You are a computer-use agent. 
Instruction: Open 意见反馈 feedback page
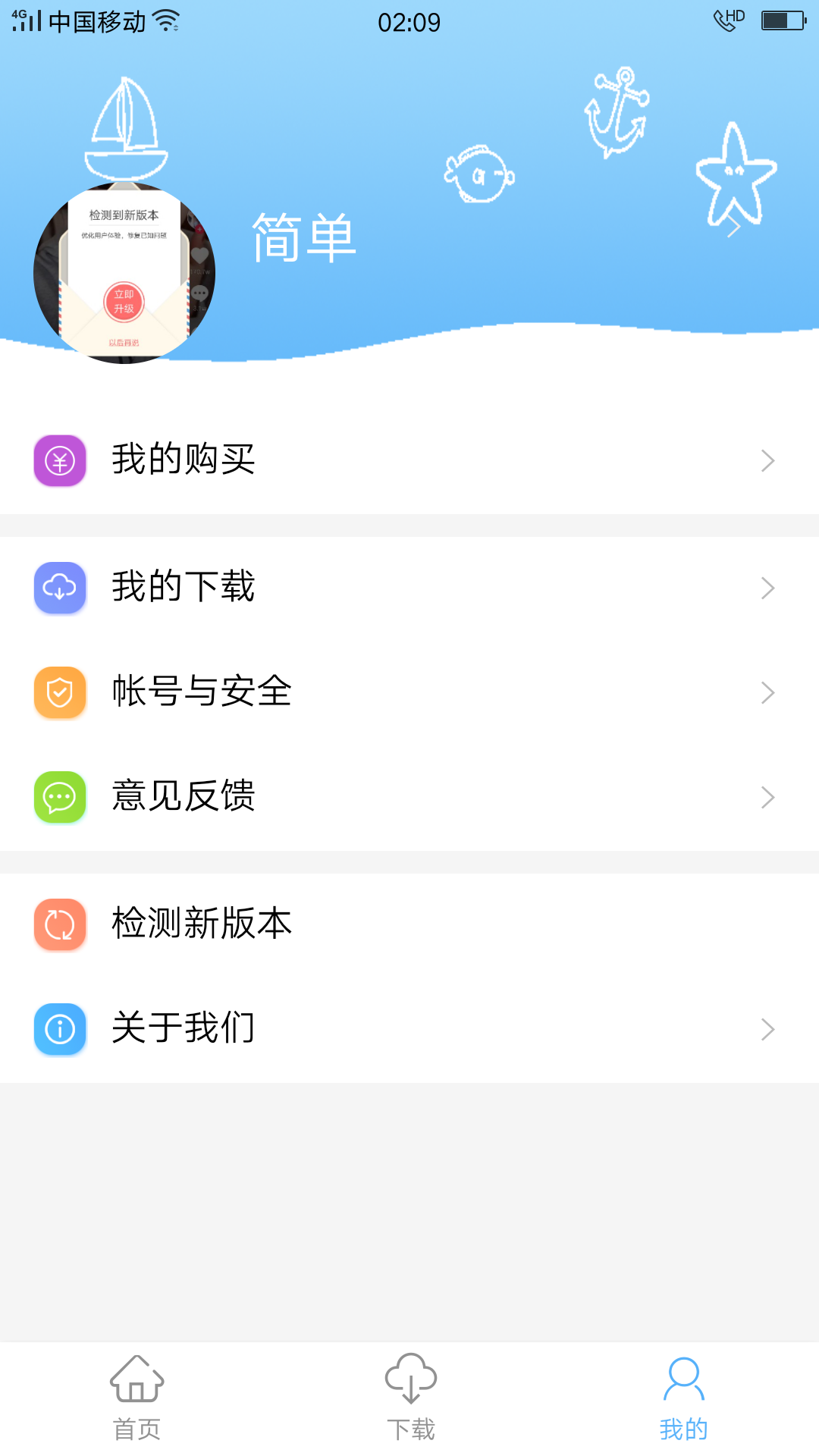[409, 797]
